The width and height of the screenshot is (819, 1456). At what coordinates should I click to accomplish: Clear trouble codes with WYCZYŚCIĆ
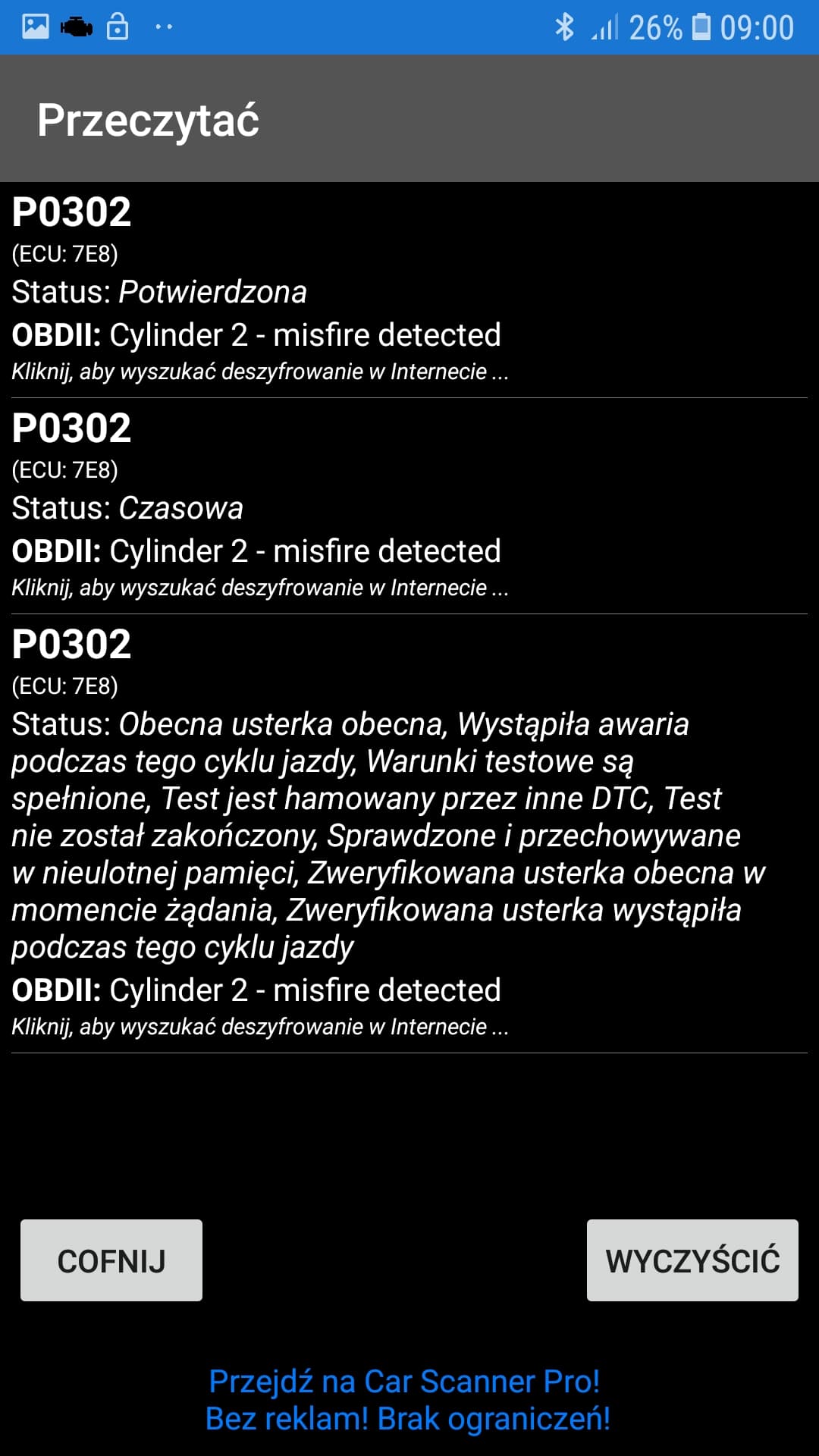click(x=692, y=1260)
